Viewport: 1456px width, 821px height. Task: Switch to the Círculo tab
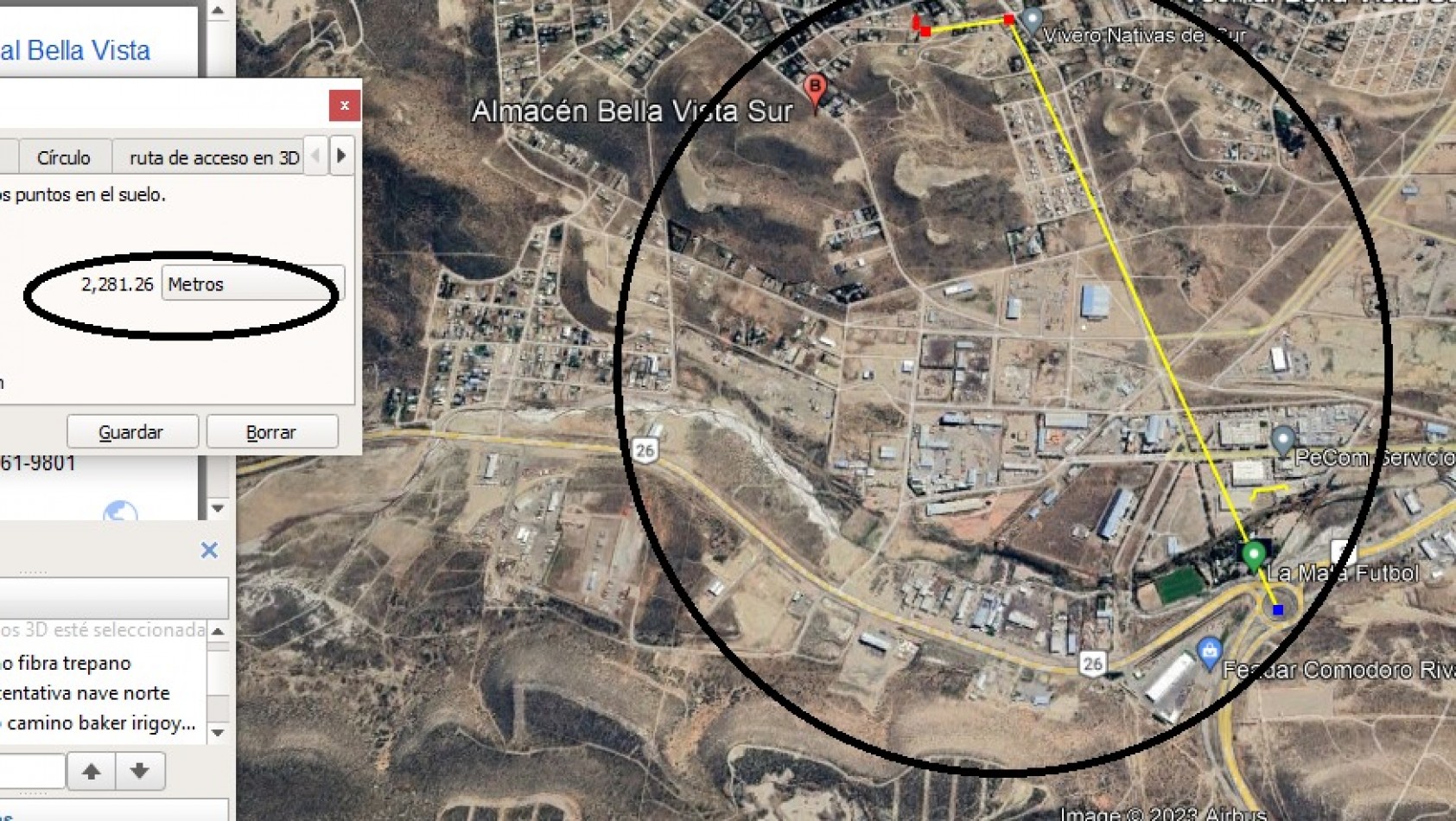pyautogui.click(x=63, y=157)
